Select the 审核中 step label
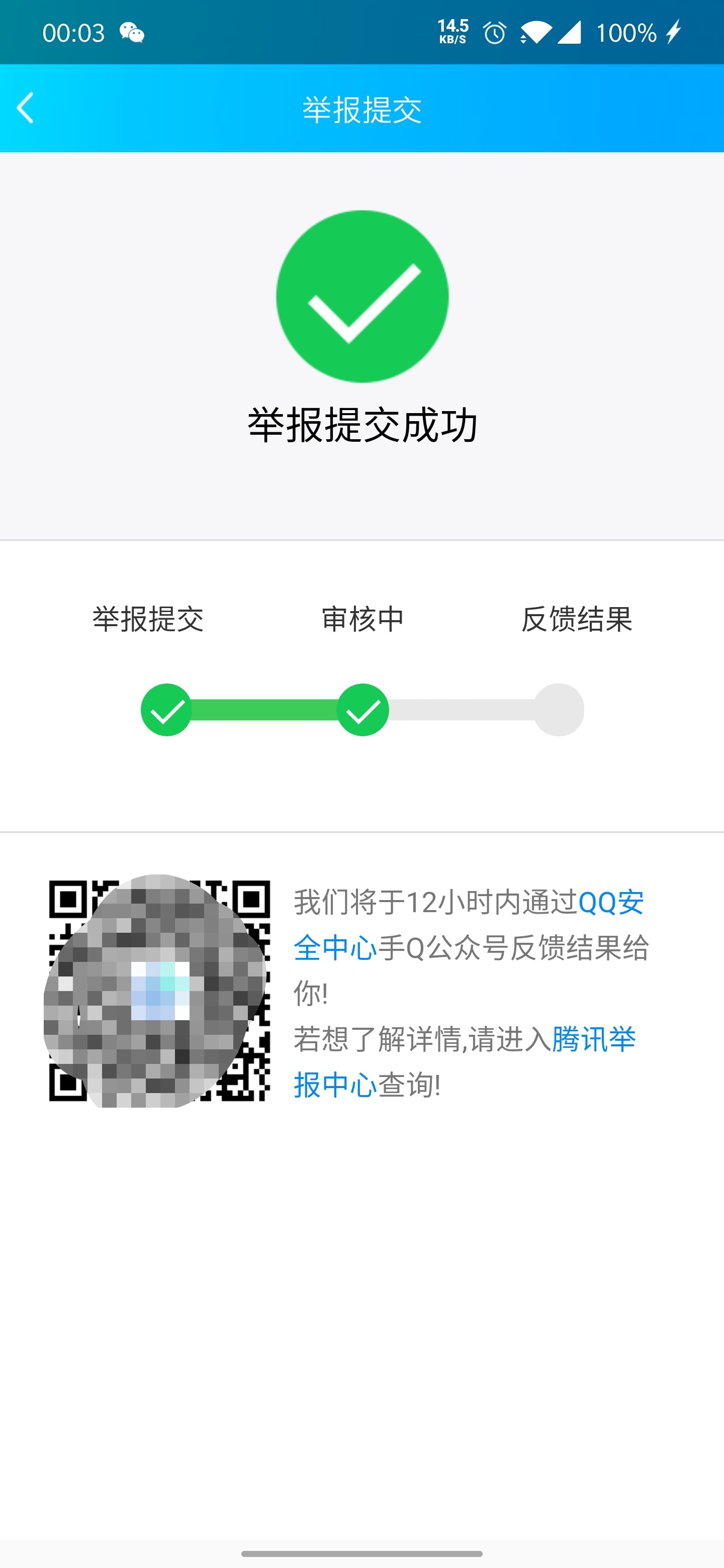This screenshot has height=1568, width=724. 361,620
